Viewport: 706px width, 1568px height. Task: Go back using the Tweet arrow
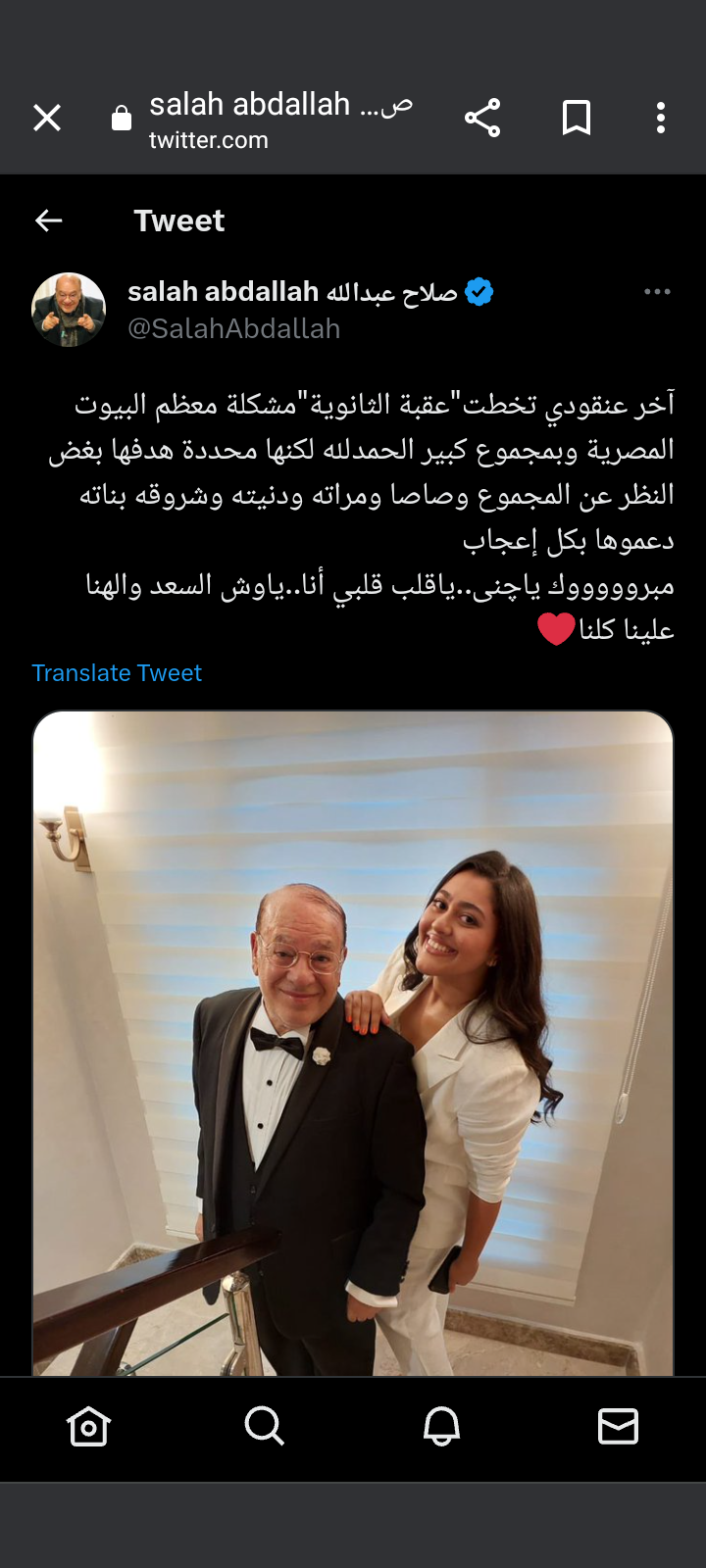49,220
